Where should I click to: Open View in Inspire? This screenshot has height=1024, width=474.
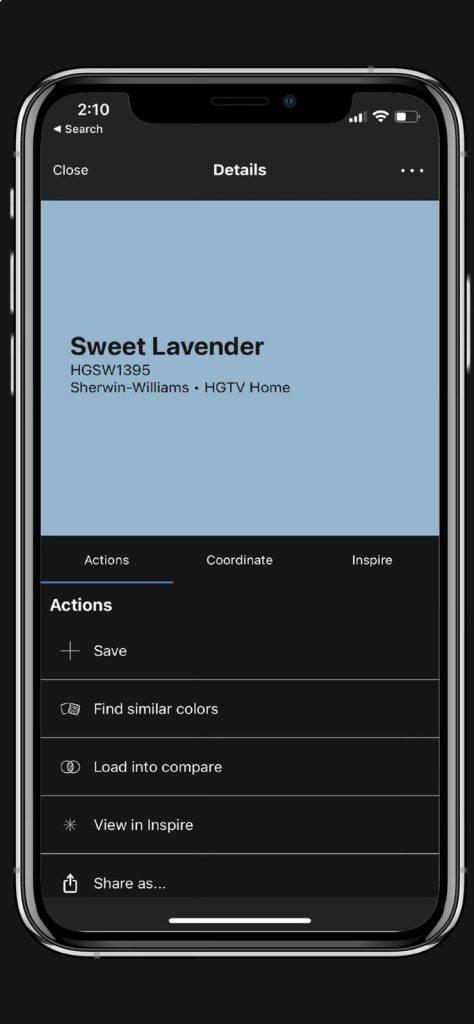pyautogui.click(x=240, y=825)
